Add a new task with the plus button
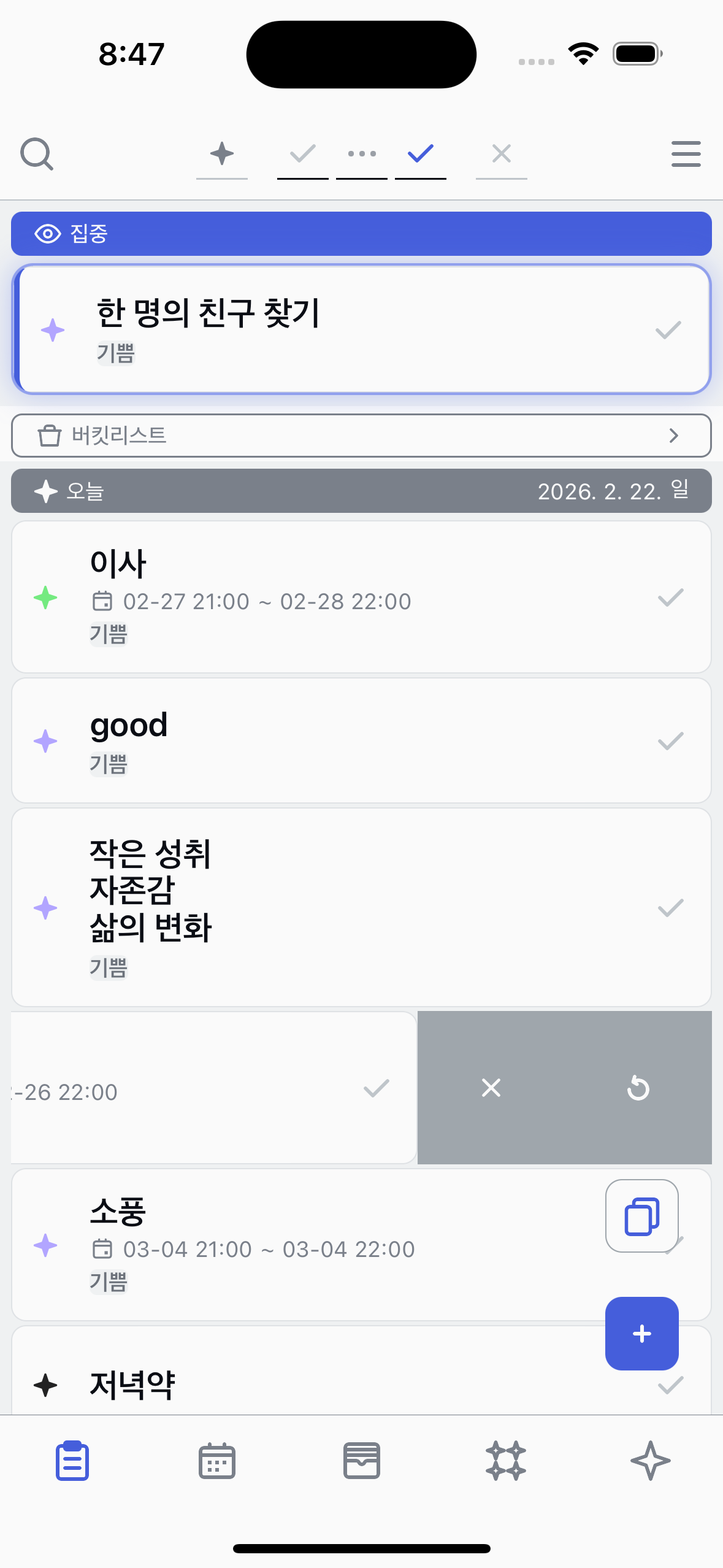Viewport: 723px width, 1568px height. click(x=641, y=1333)
